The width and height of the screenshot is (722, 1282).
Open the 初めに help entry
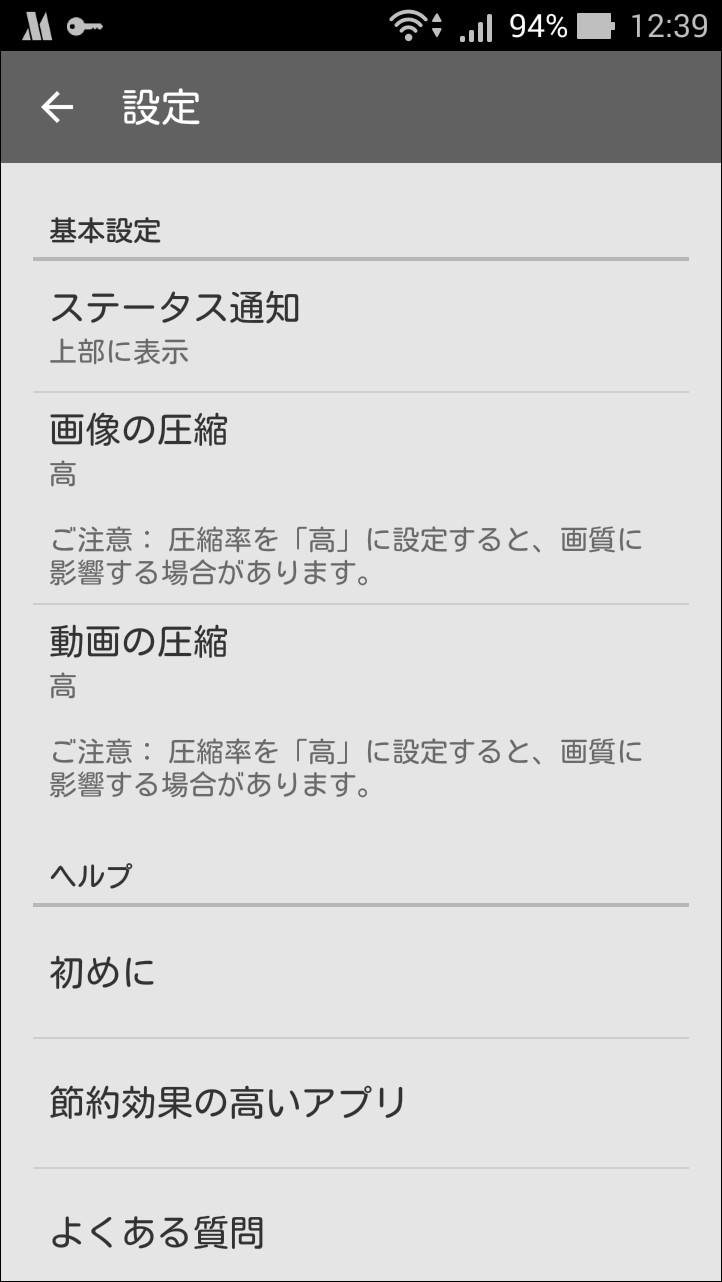pos(102,970)
